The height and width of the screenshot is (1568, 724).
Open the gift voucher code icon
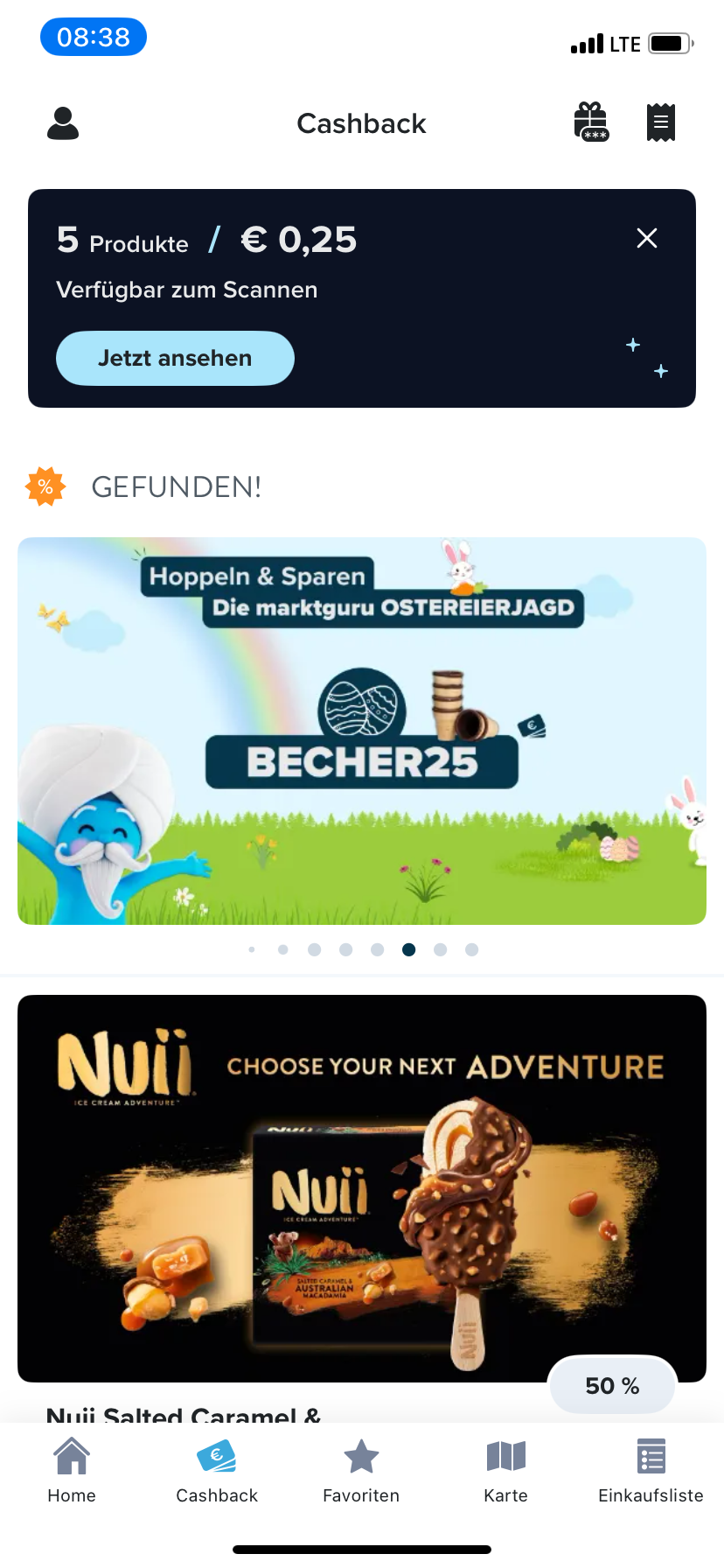(x=591, y=122)
